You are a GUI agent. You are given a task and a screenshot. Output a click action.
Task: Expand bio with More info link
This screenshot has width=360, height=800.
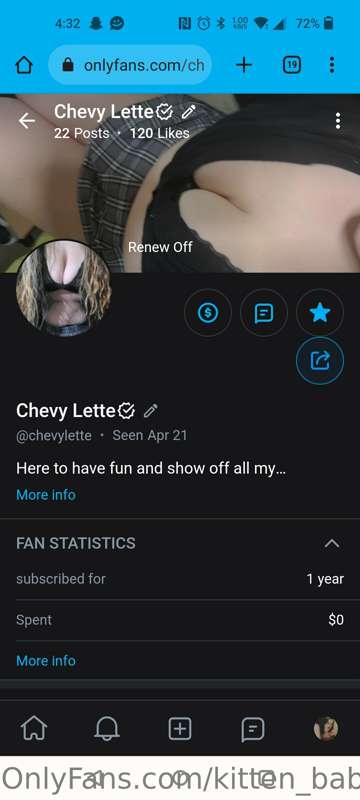point(46,495)
